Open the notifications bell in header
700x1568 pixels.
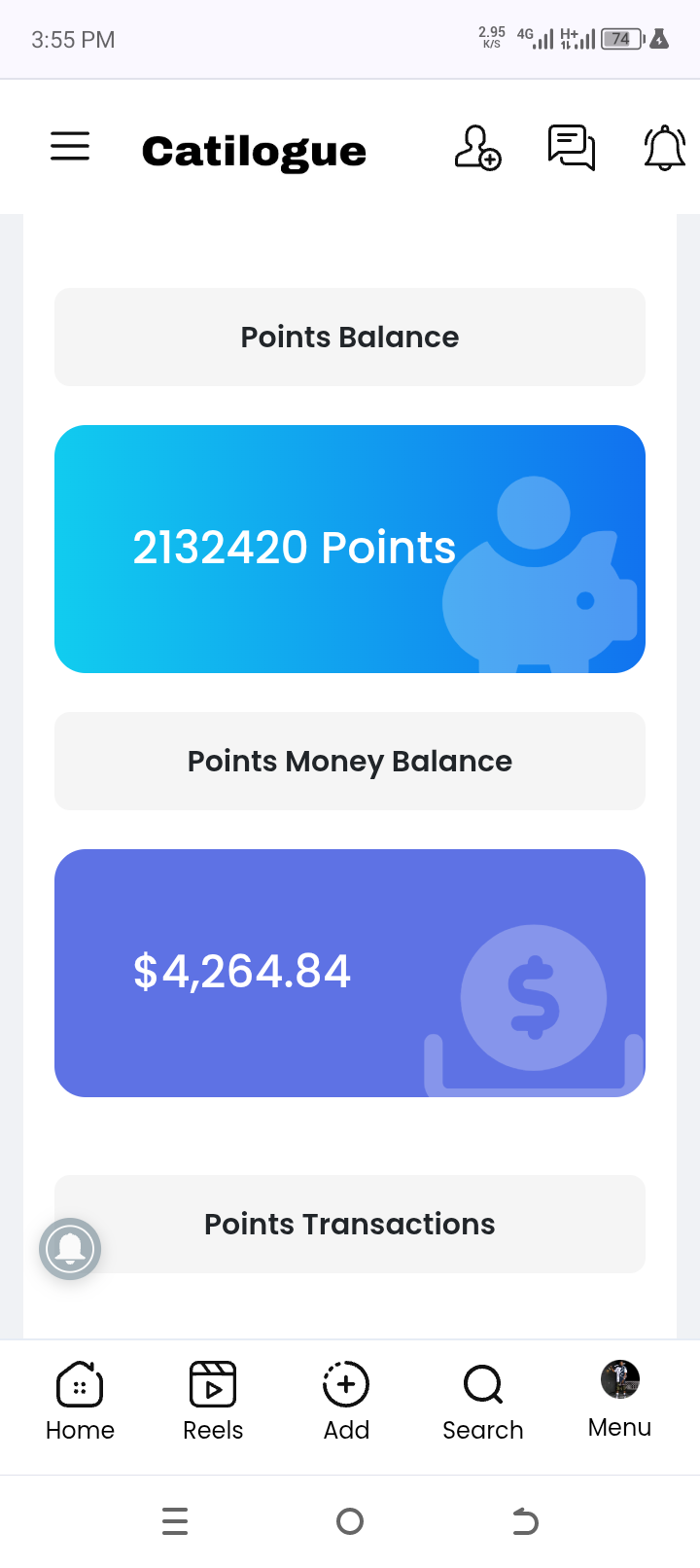[665, 148]
